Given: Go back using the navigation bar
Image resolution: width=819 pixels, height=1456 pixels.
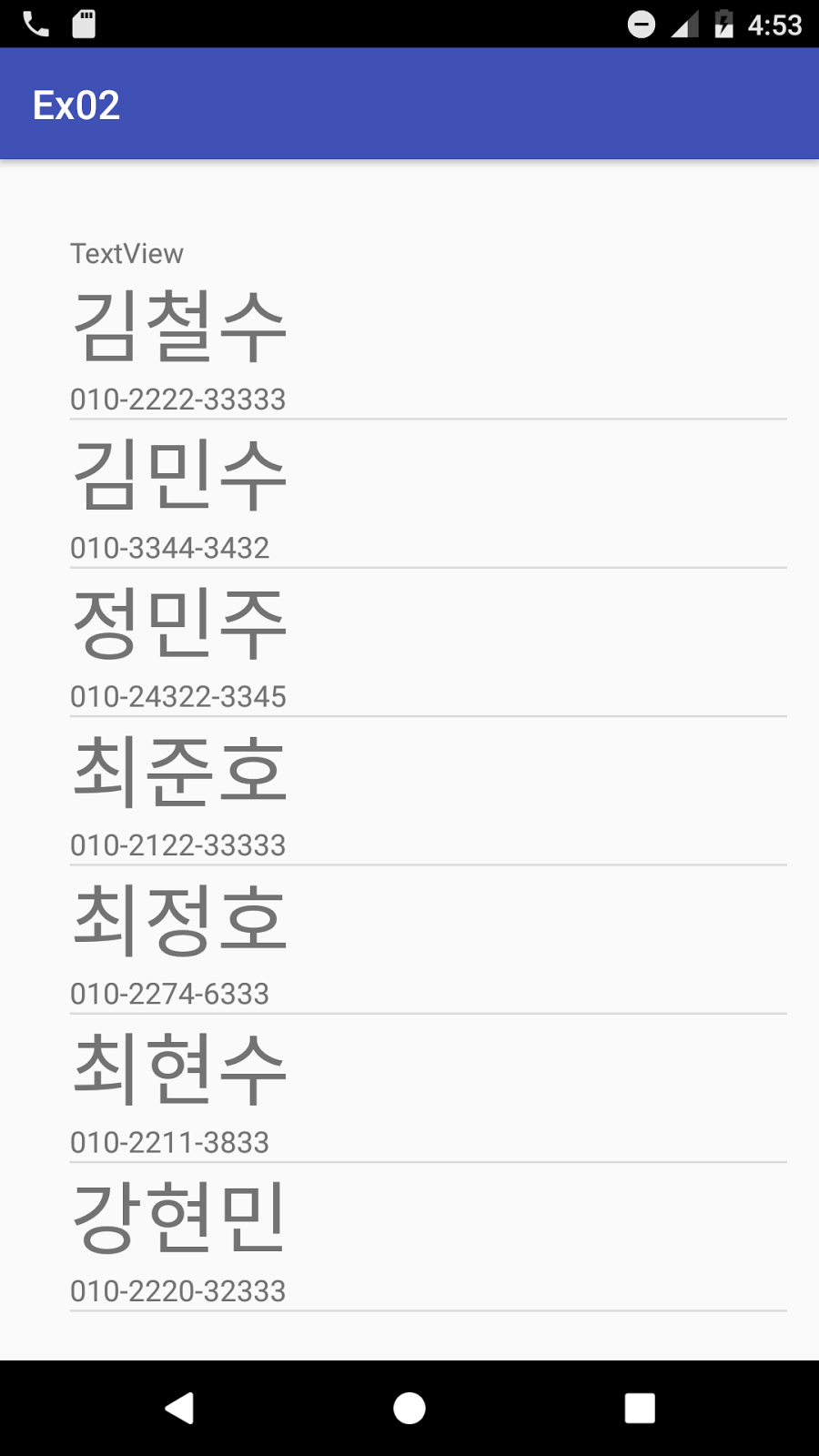Looking at the screenshot, I should (x=179, y=1408).
